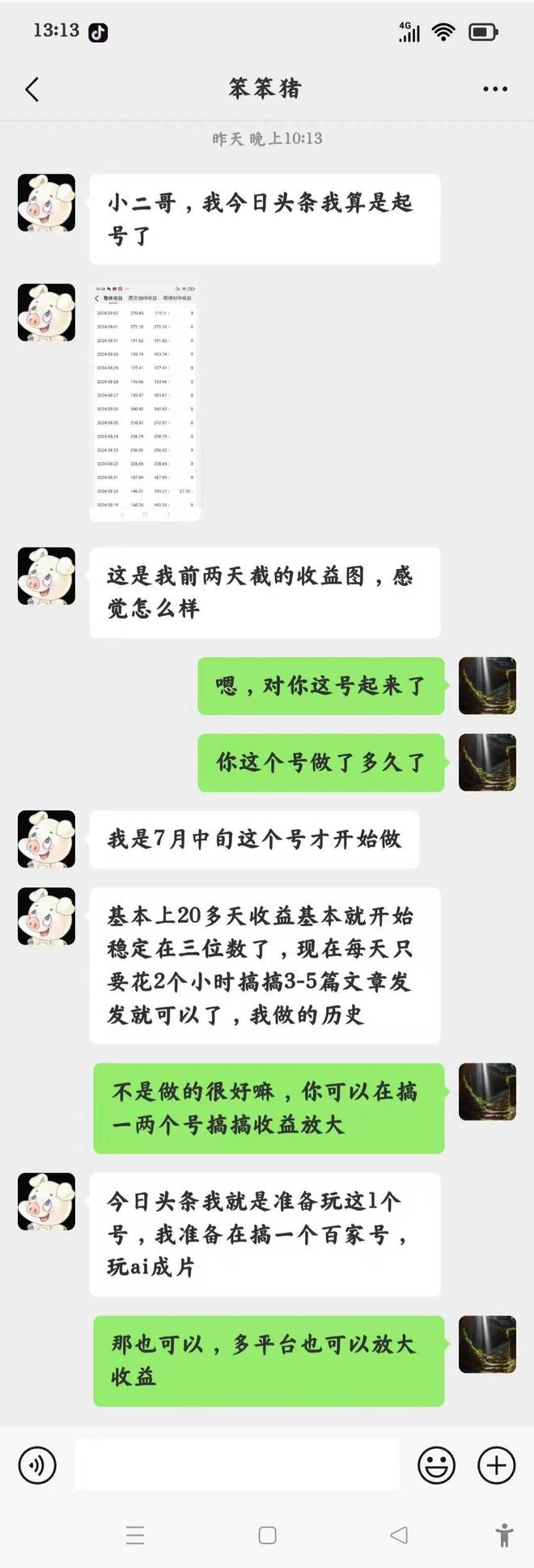
Task: Tap system back navigation button
Action: coord(399,1535)
